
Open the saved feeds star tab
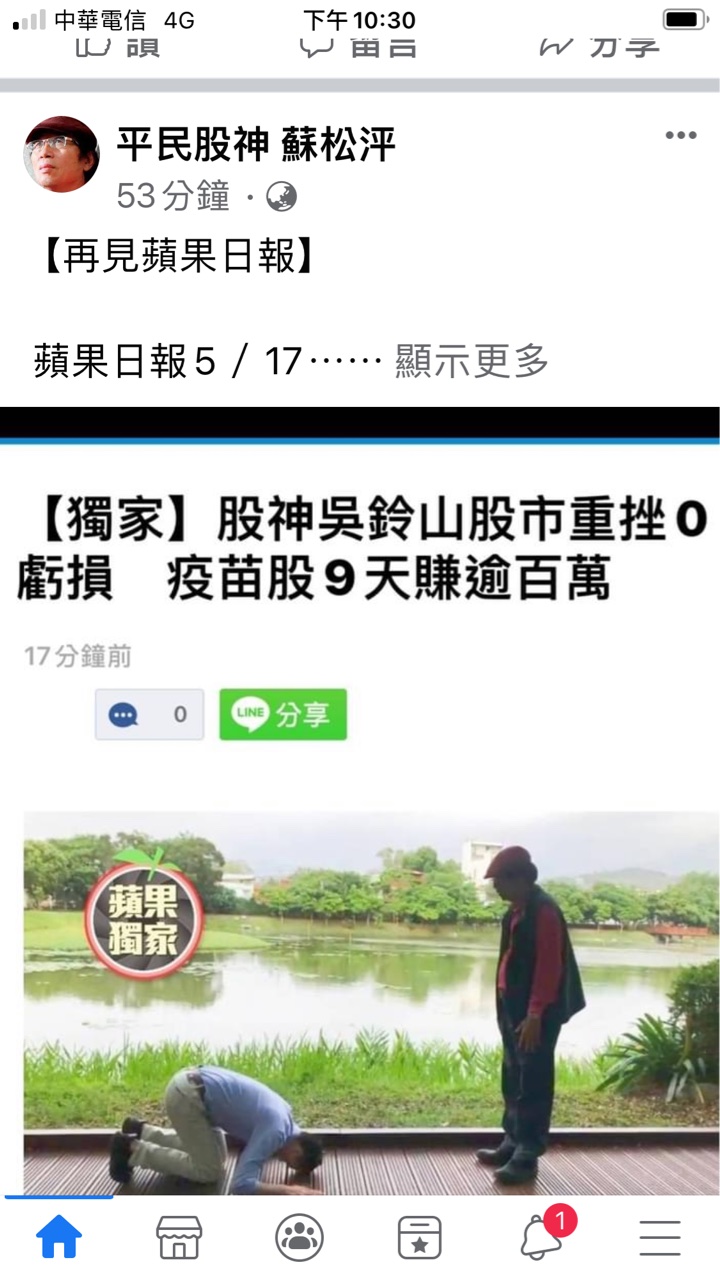tap(419, 1238)
